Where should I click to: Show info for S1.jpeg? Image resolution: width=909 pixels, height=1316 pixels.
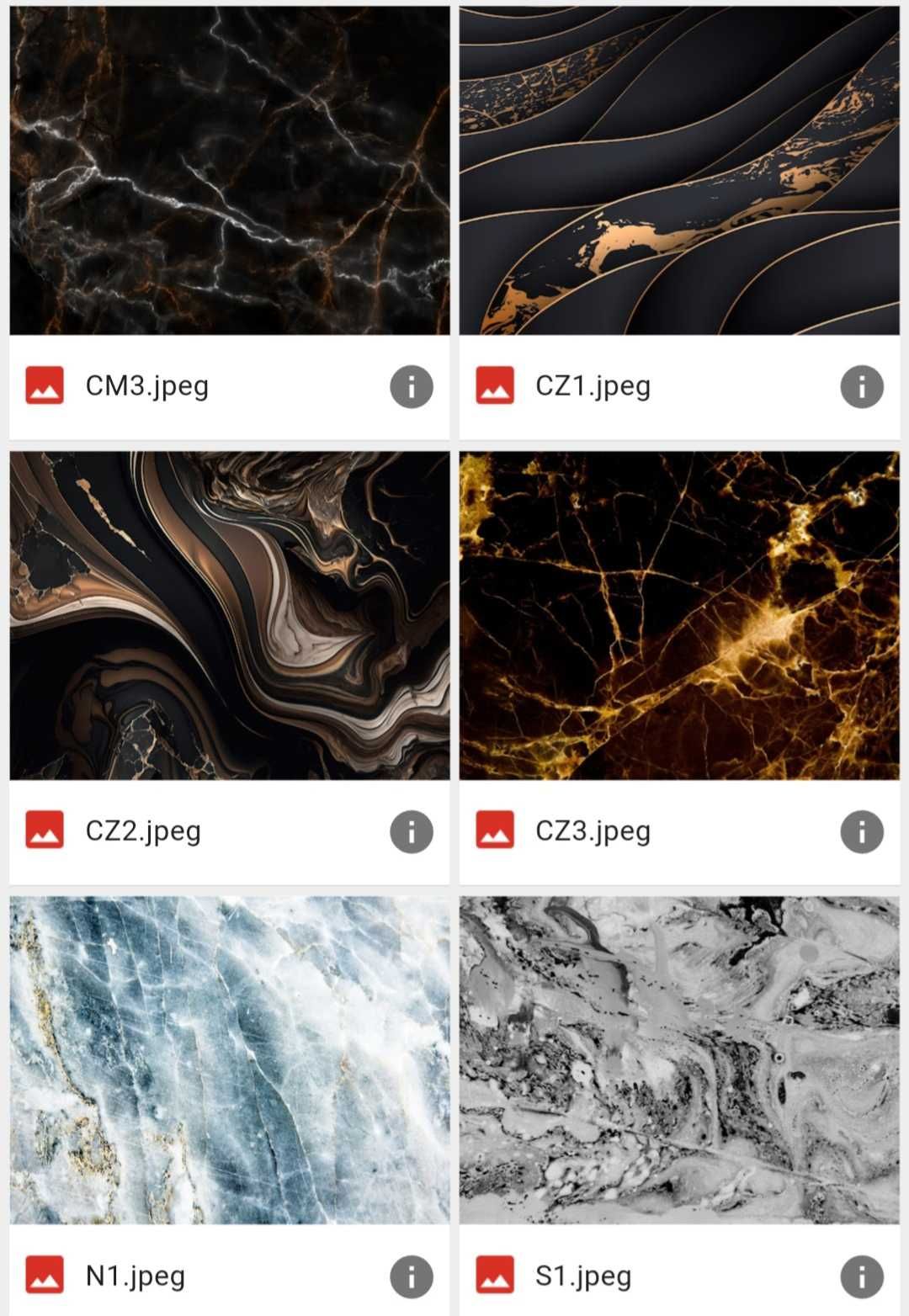click(861, 1276)
